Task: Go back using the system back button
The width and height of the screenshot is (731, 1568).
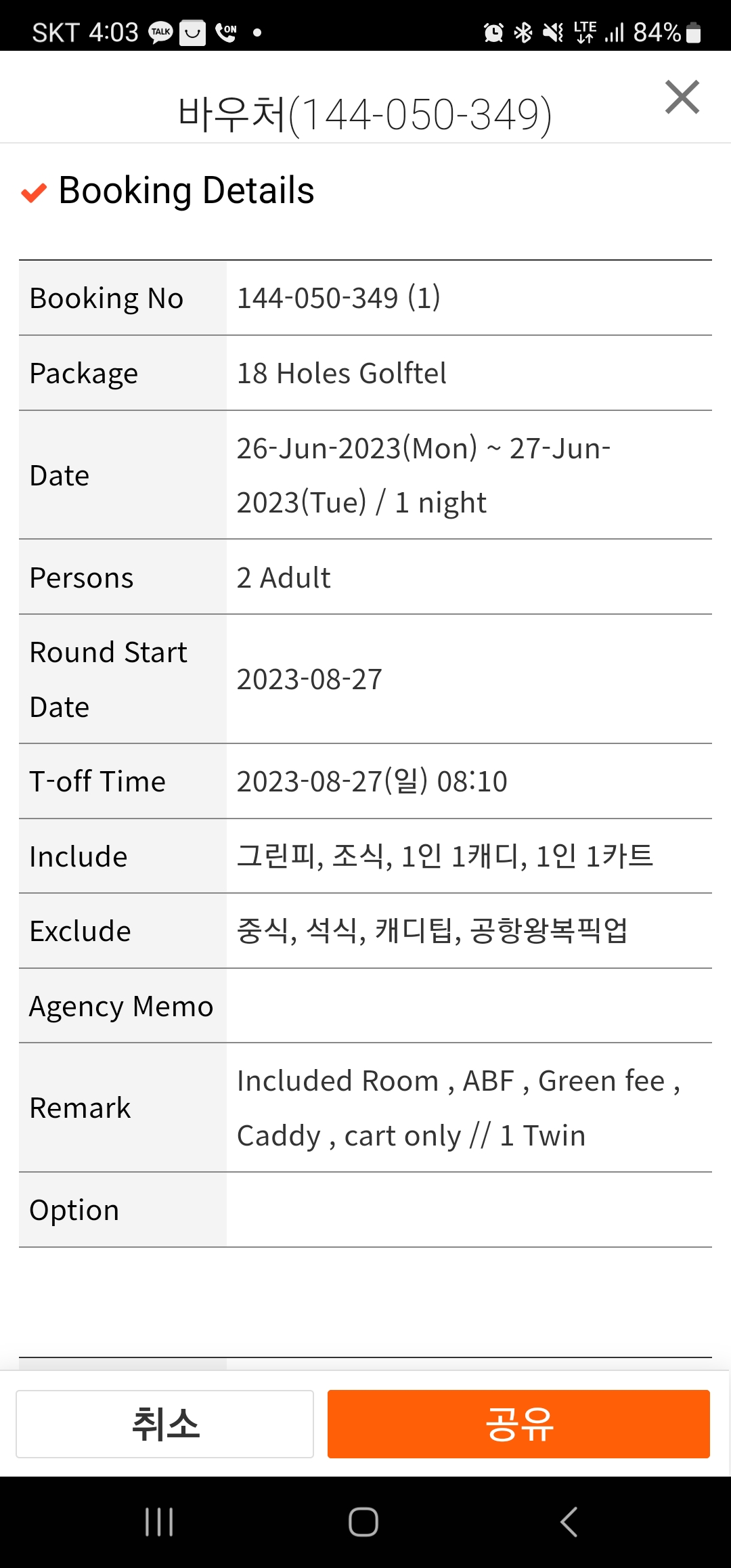Action: coord(569,1522)
